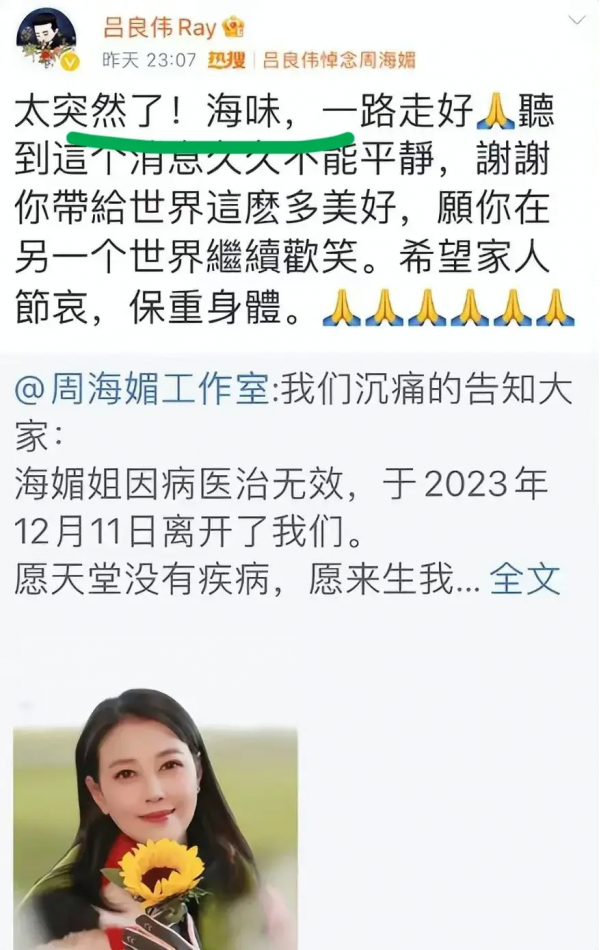This screenshot has width=600, height=950.
Task: View the sunflower photo in full
Action: pyautogui.click(x=155, y=820)
